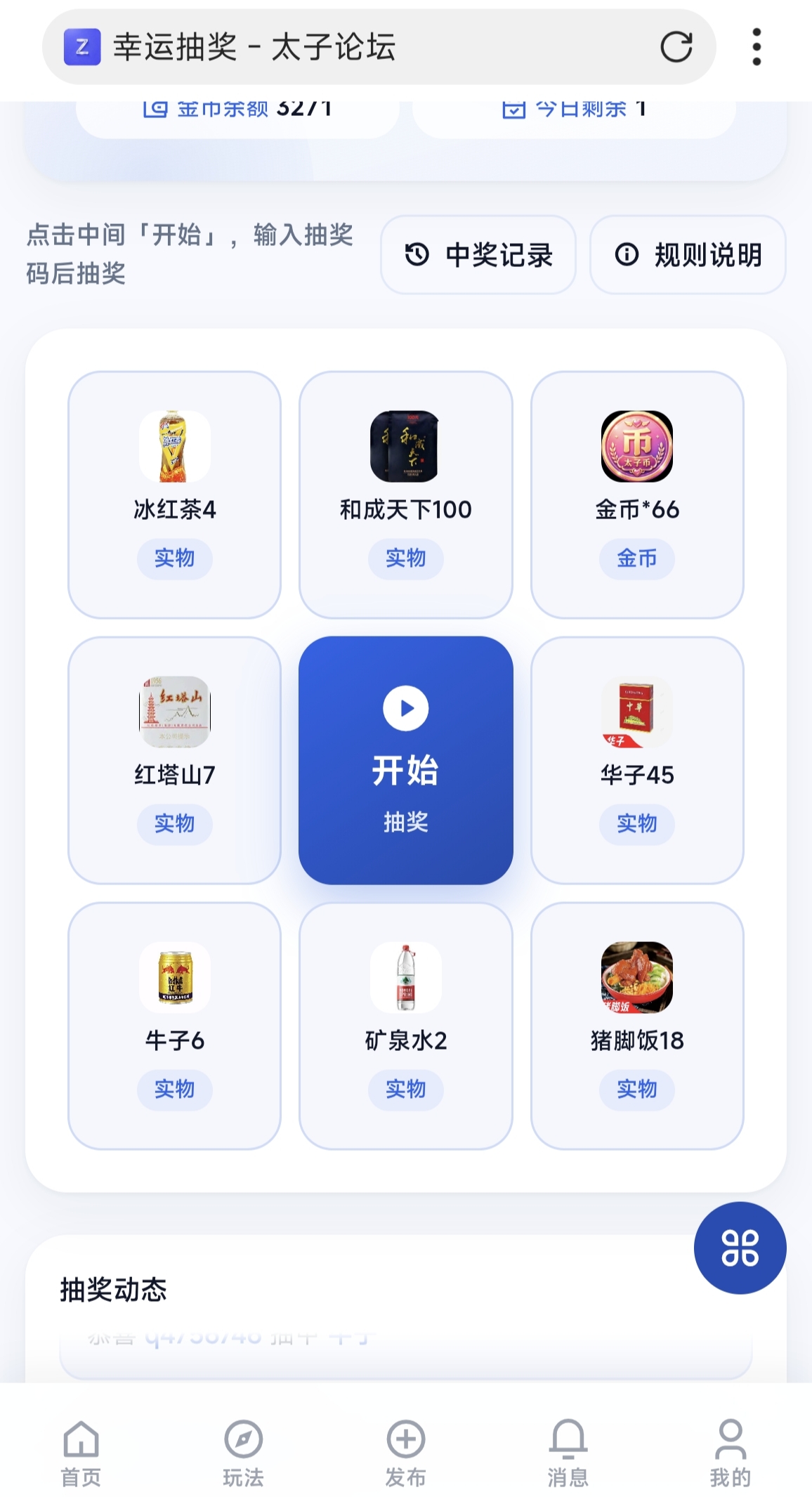Reload the page with the refresh icon
The height and width of the screenshot is (1497, 812).
676,47
